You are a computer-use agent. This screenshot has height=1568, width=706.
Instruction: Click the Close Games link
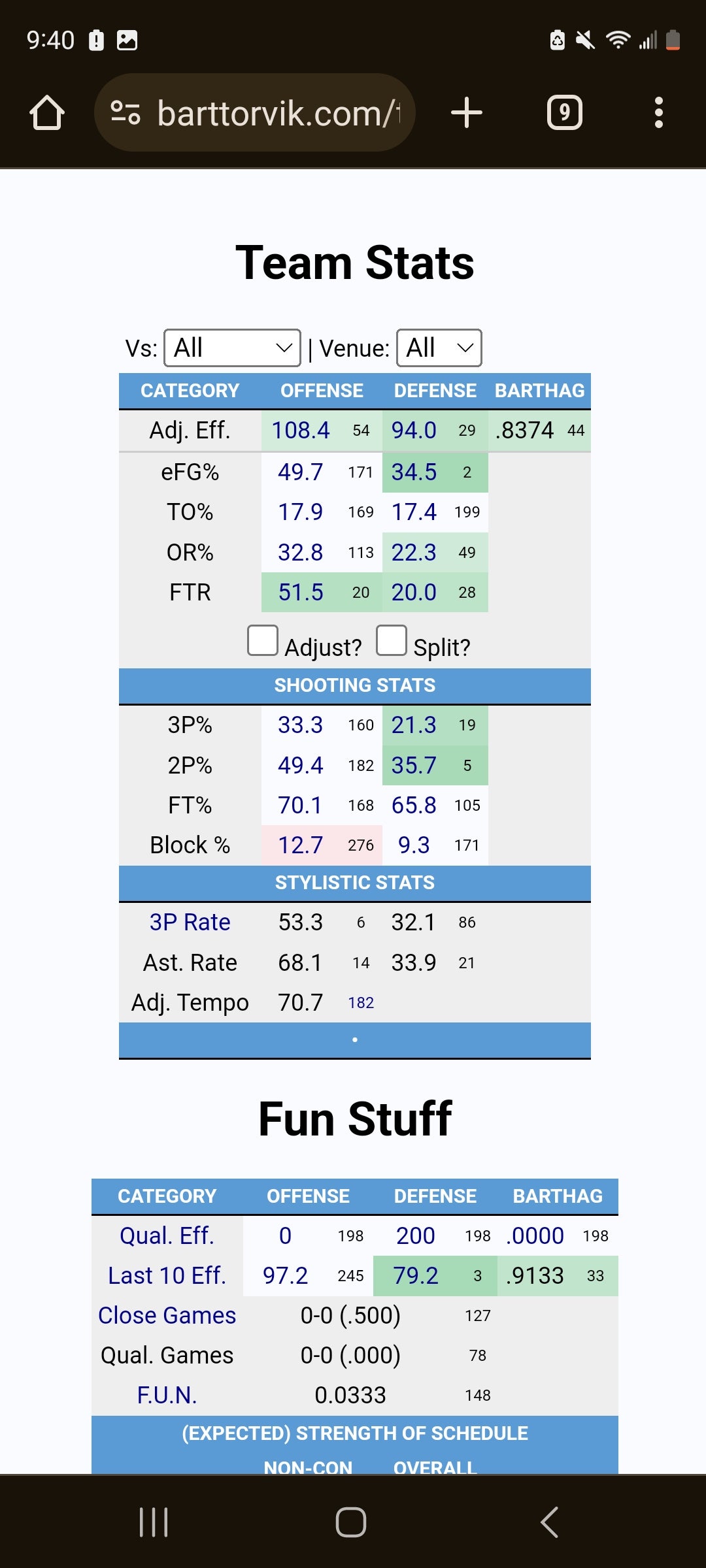click(x=168, y=1315)
